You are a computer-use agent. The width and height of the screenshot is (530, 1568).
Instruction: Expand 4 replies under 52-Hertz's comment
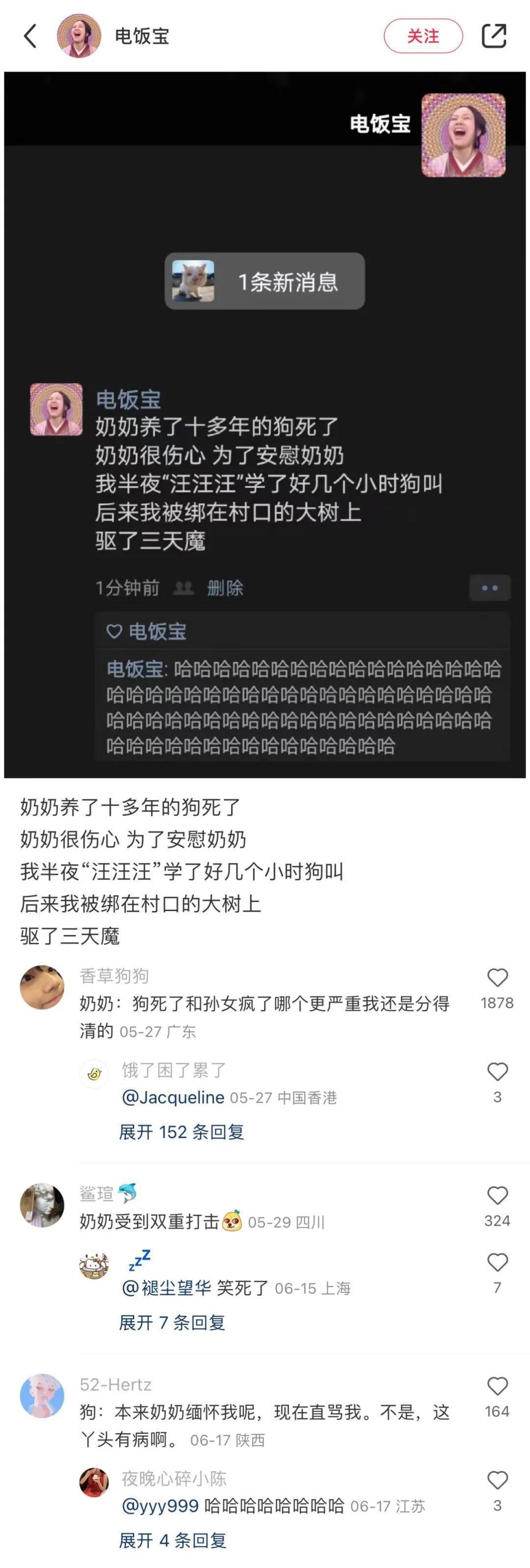click(x=172, y=1541)
